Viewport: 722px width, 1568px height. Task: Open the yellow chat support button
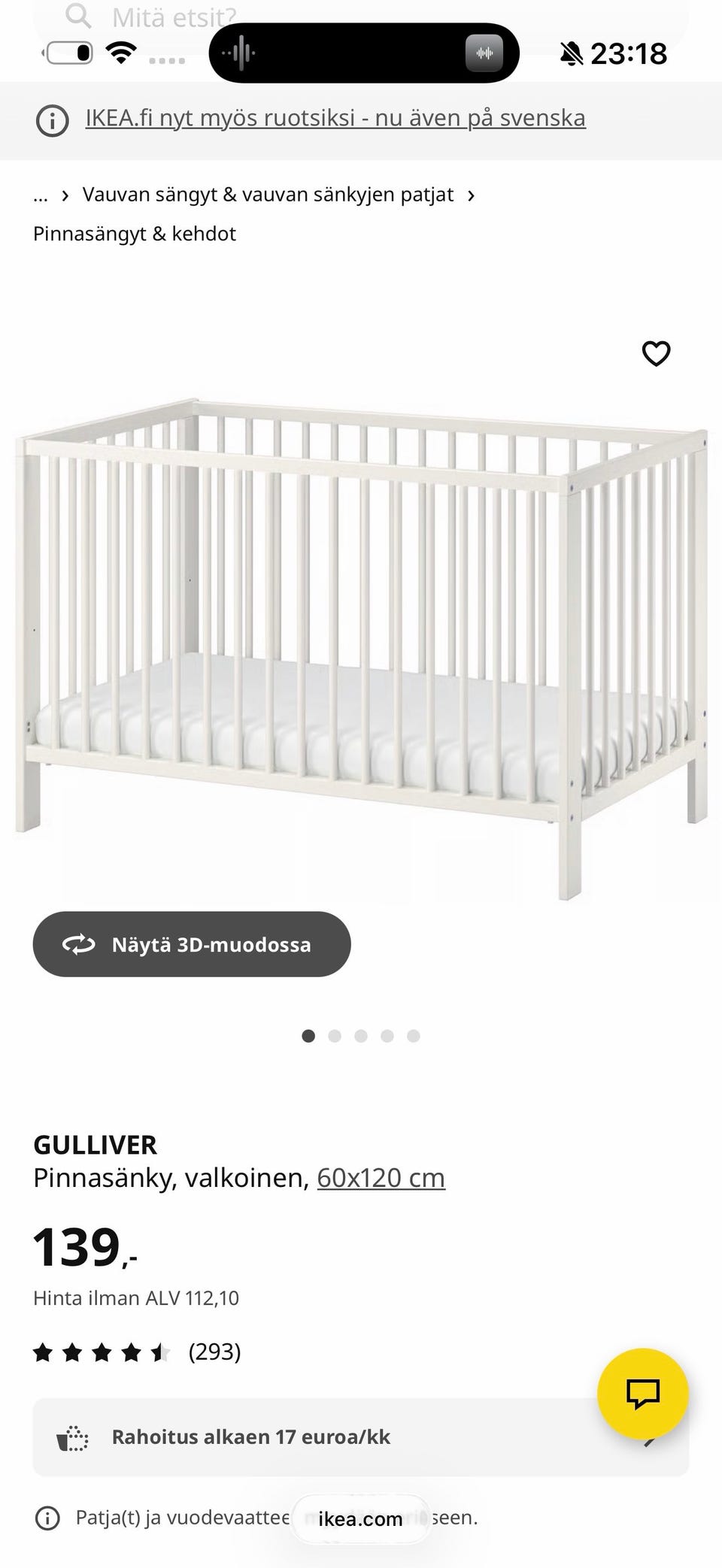tap(642, 1394)
